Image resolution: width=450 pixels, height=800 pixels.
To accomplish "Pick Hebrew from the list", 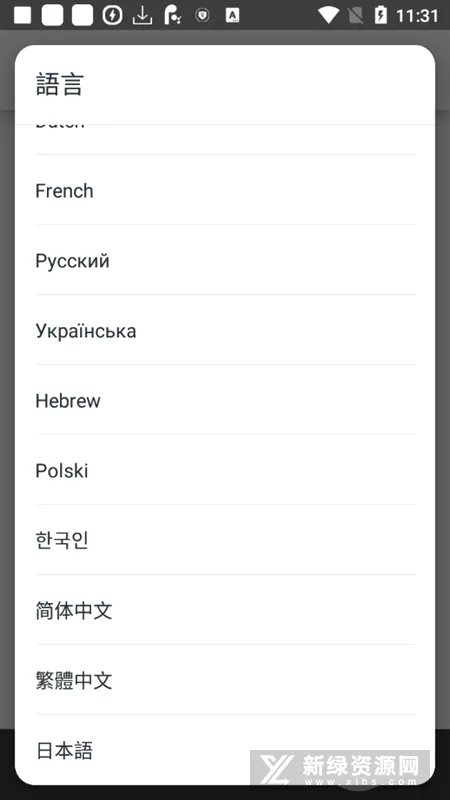I will pyautogui.click(x=225, y=399).
